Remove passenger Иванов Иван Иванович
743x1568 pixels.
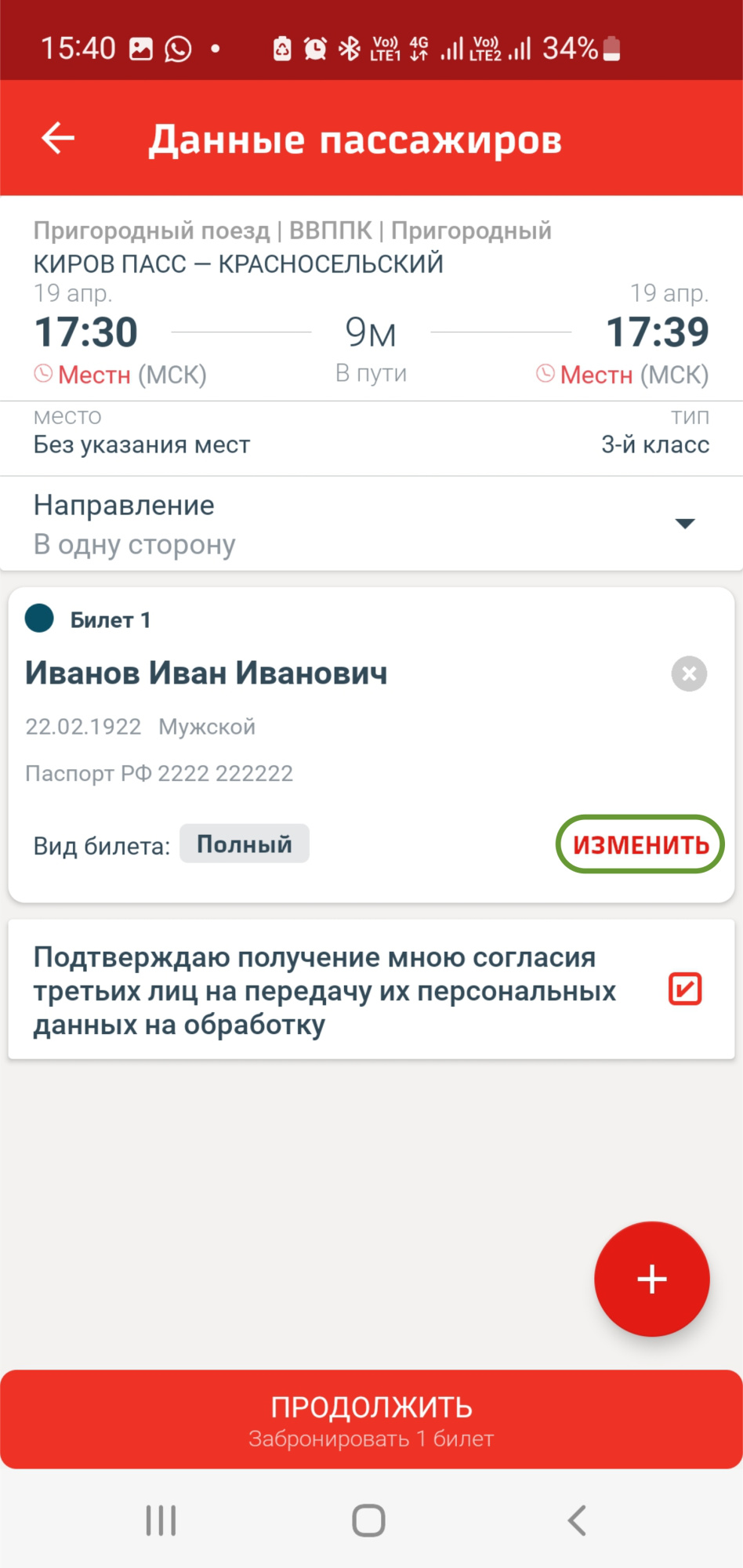point(689,673)
